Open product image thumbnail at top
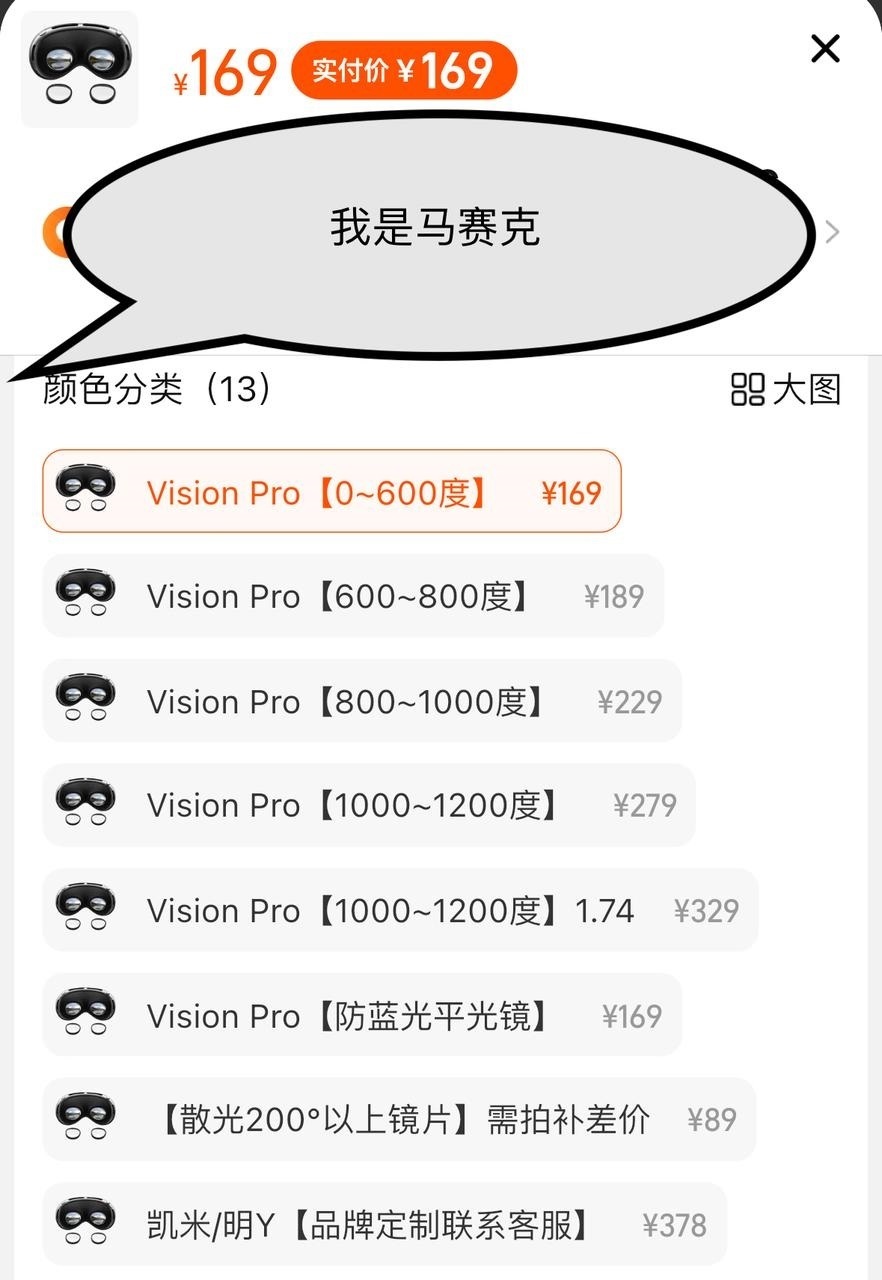This screenshot has height=1280, width=882. (x=79, y=69)
